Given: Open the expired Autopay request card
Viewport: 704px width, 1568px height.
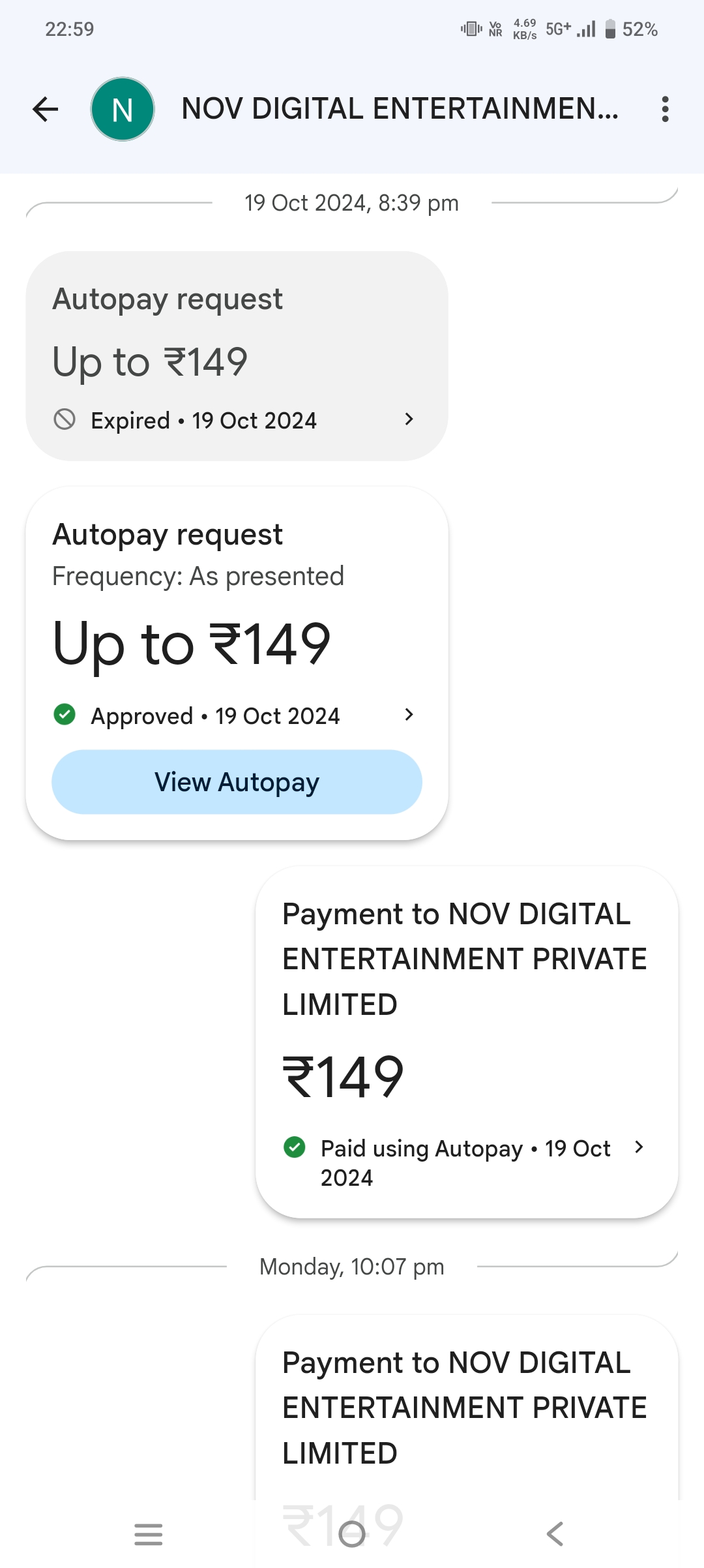Looking at the screenshot, I should [237, 356].
